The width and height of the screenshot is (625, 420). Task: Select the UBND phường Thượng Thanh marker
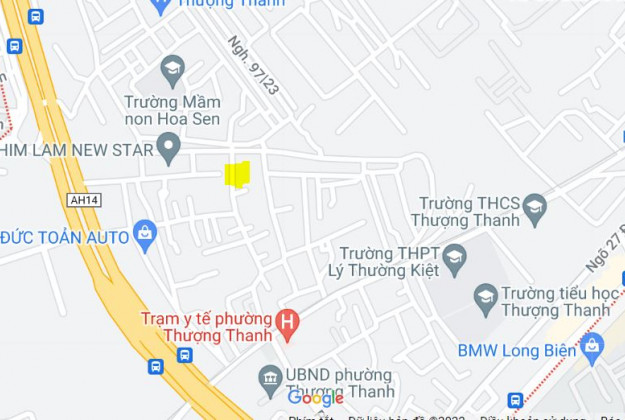click(269, 379)
